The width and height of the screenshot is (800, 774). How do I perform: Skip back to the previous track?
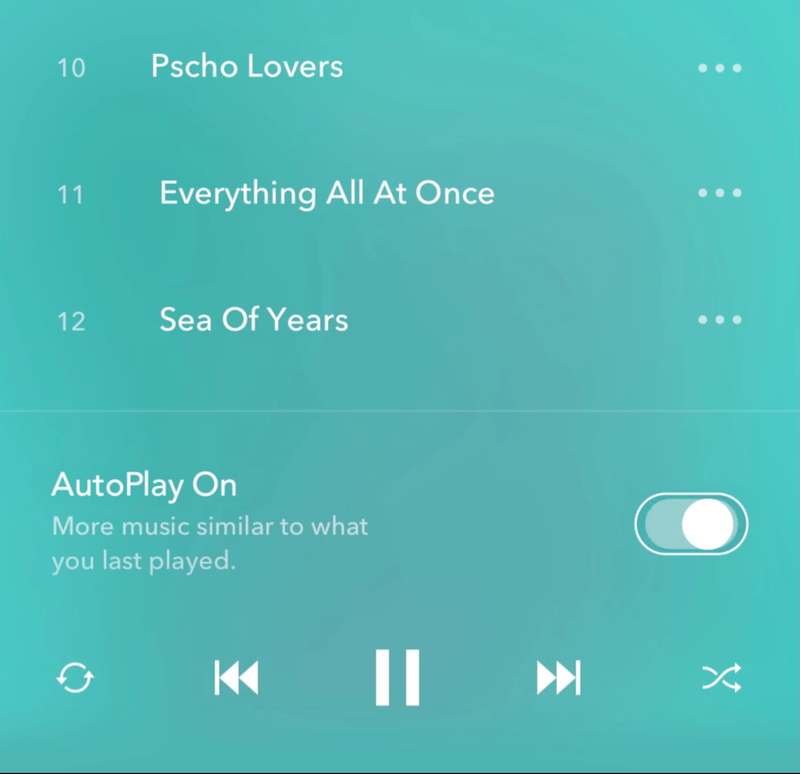pos(236,679)
